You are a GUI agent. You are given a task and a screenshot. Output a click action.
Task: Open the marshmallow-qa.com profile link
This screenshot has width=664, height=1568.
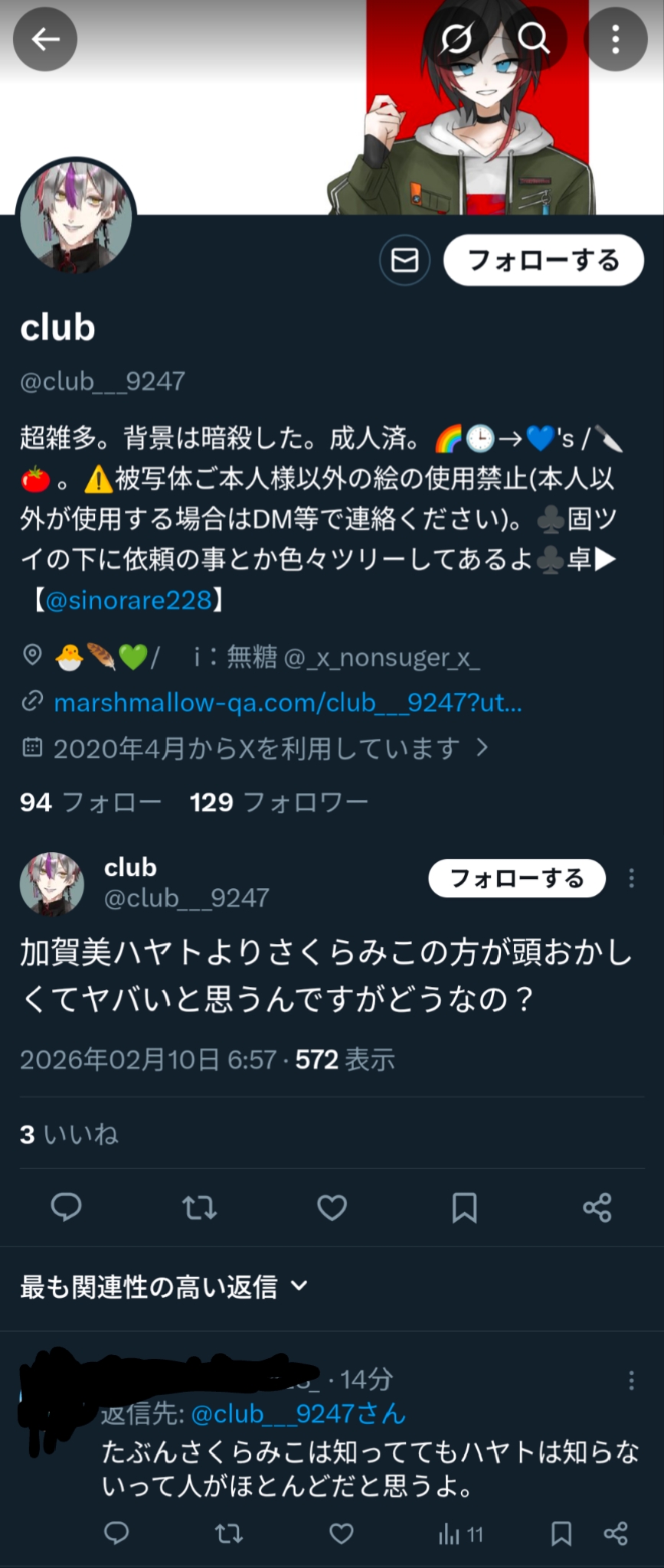[287, 702]
